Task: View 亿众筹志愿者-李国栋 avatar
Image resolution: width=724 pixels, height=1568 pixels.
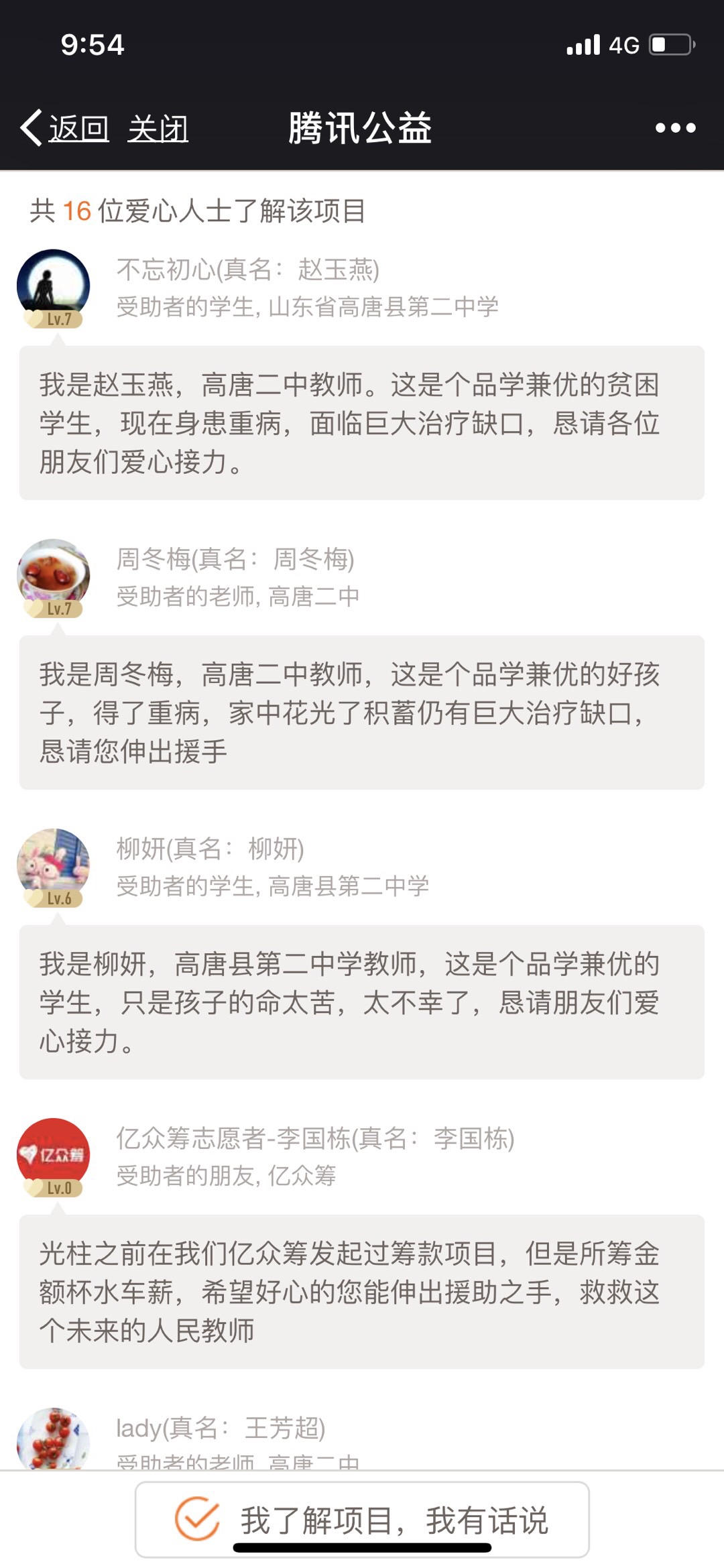Action: 53,1155
